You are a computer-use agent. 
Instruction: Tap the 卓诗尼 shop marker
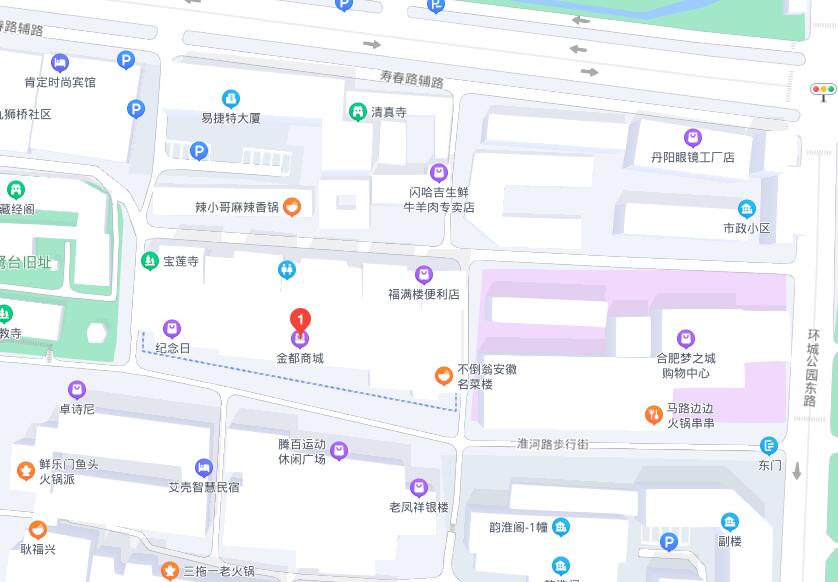tap(77, 390)
